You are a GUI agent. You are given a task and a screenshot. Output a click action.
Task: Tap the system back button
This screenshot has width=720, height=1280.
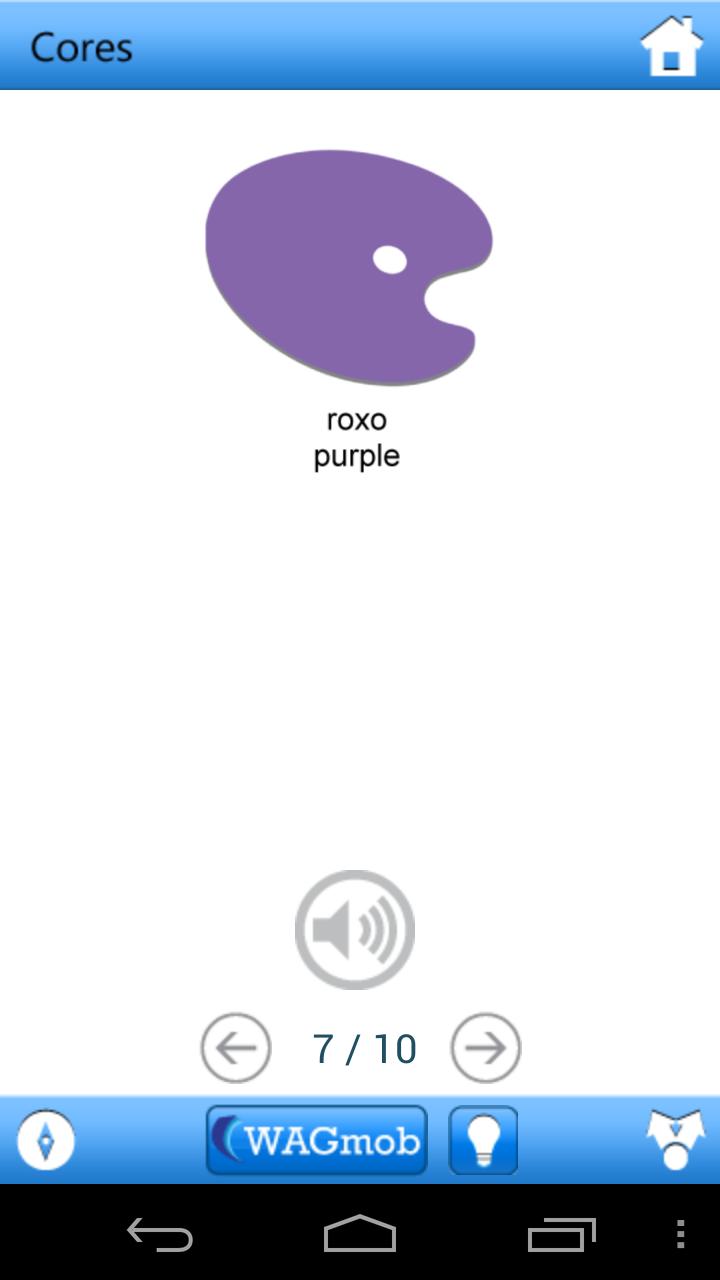[x=160, y=1235]
